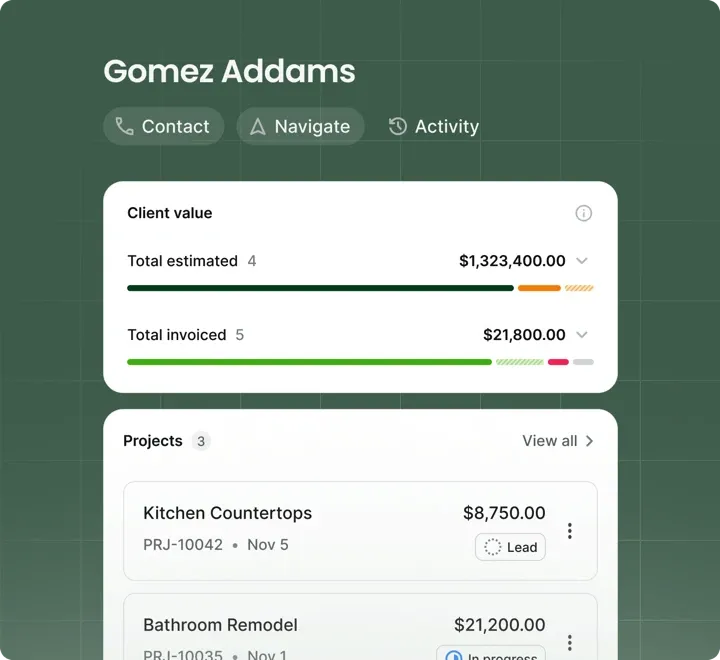The width and height of the screenshot is (720, 660).
Task: Open more options for Kitchen Countertops
Action: point(570,531)
